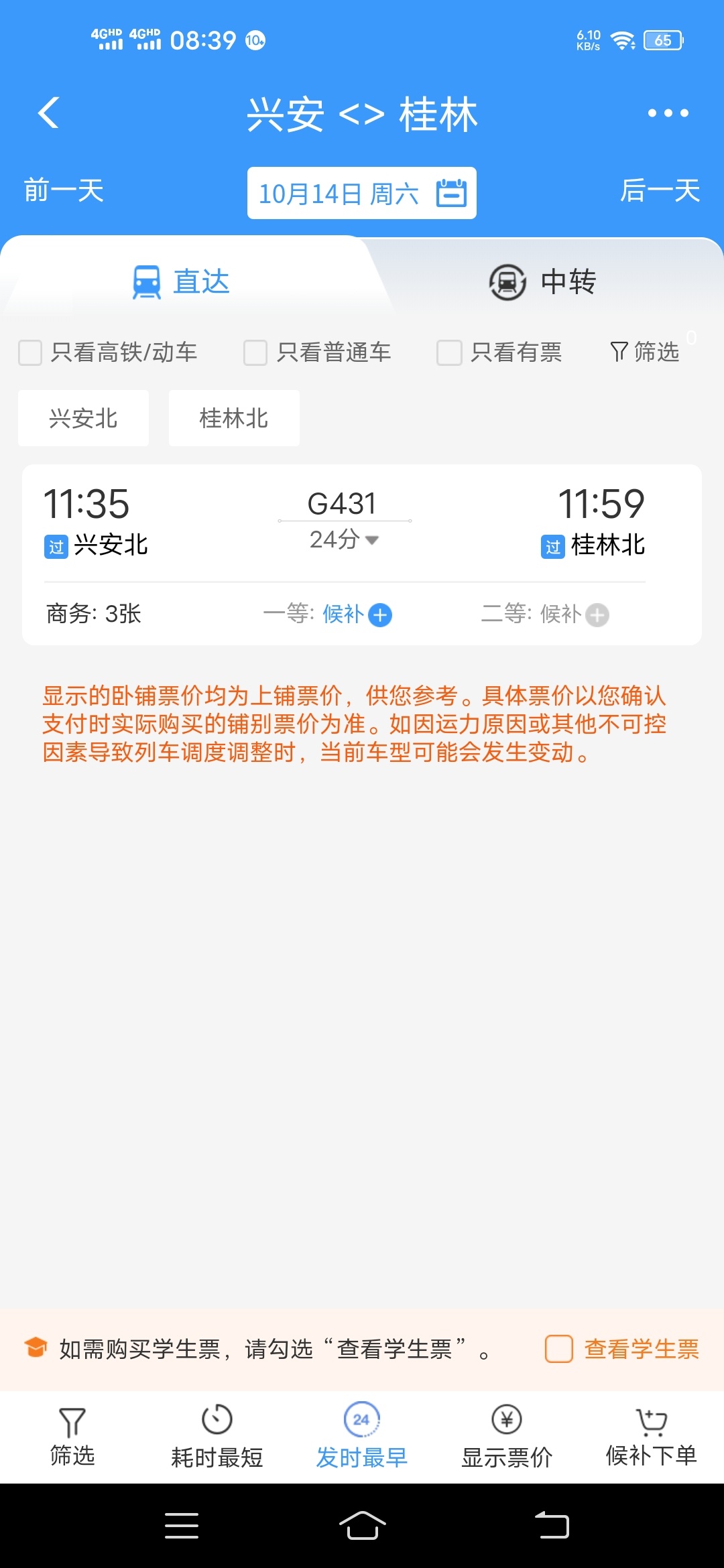
Task: Select the 桂林北 station chip
Action: pos(234,418)
